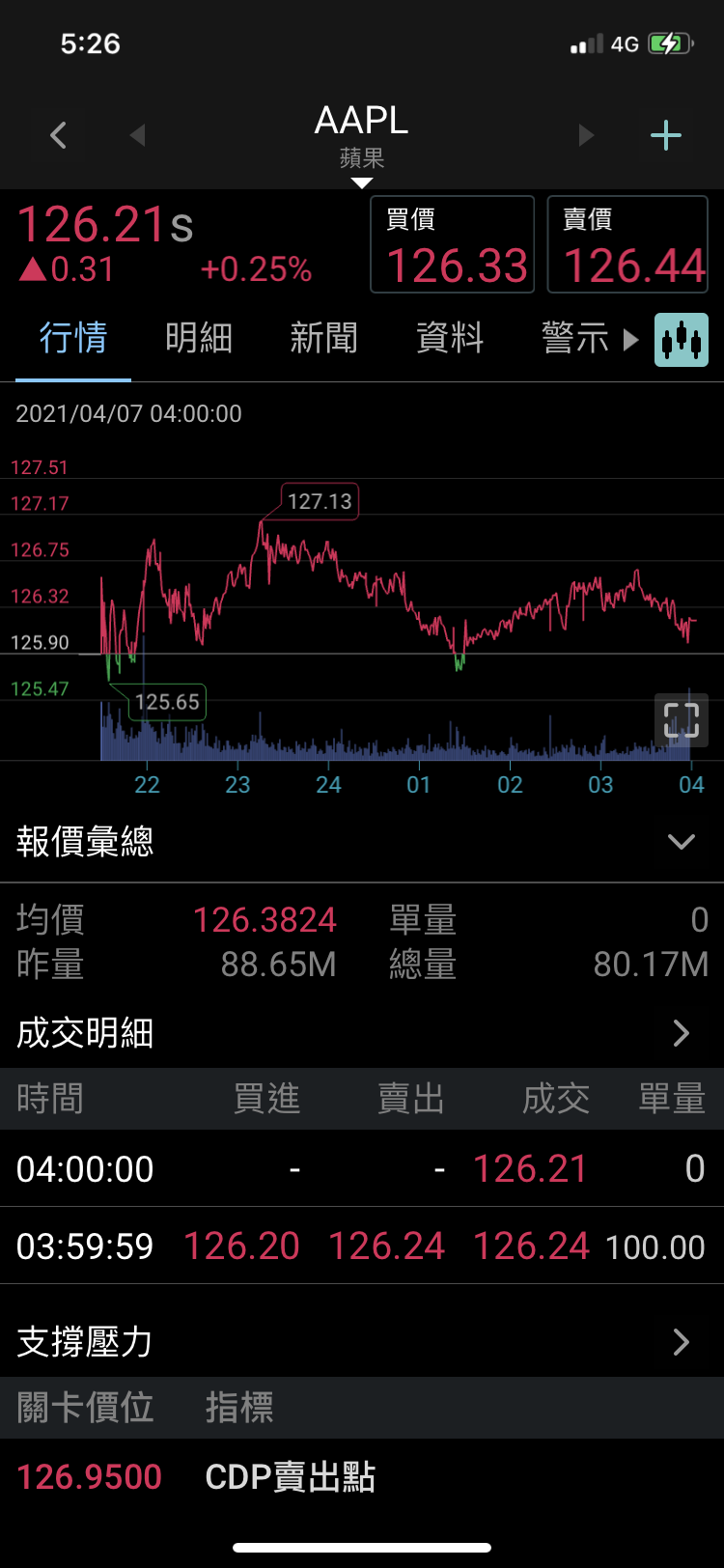Screen dimensions: 724x1568
Task: Collapse the 報價彙總 section
Action: pyautogui.click(x=681, y=842)
